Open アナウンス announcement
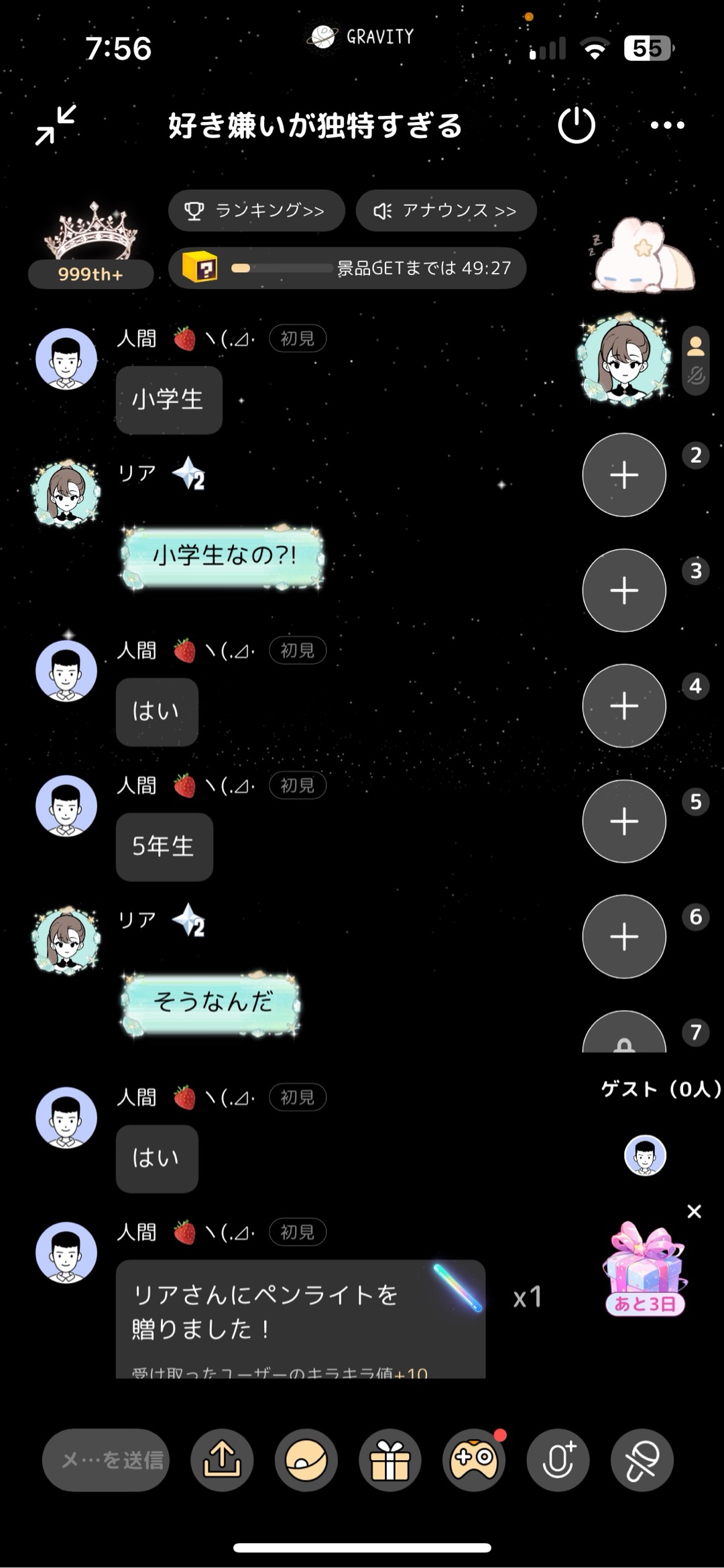Screen dimensions: 724x1568 click(446, 211)
